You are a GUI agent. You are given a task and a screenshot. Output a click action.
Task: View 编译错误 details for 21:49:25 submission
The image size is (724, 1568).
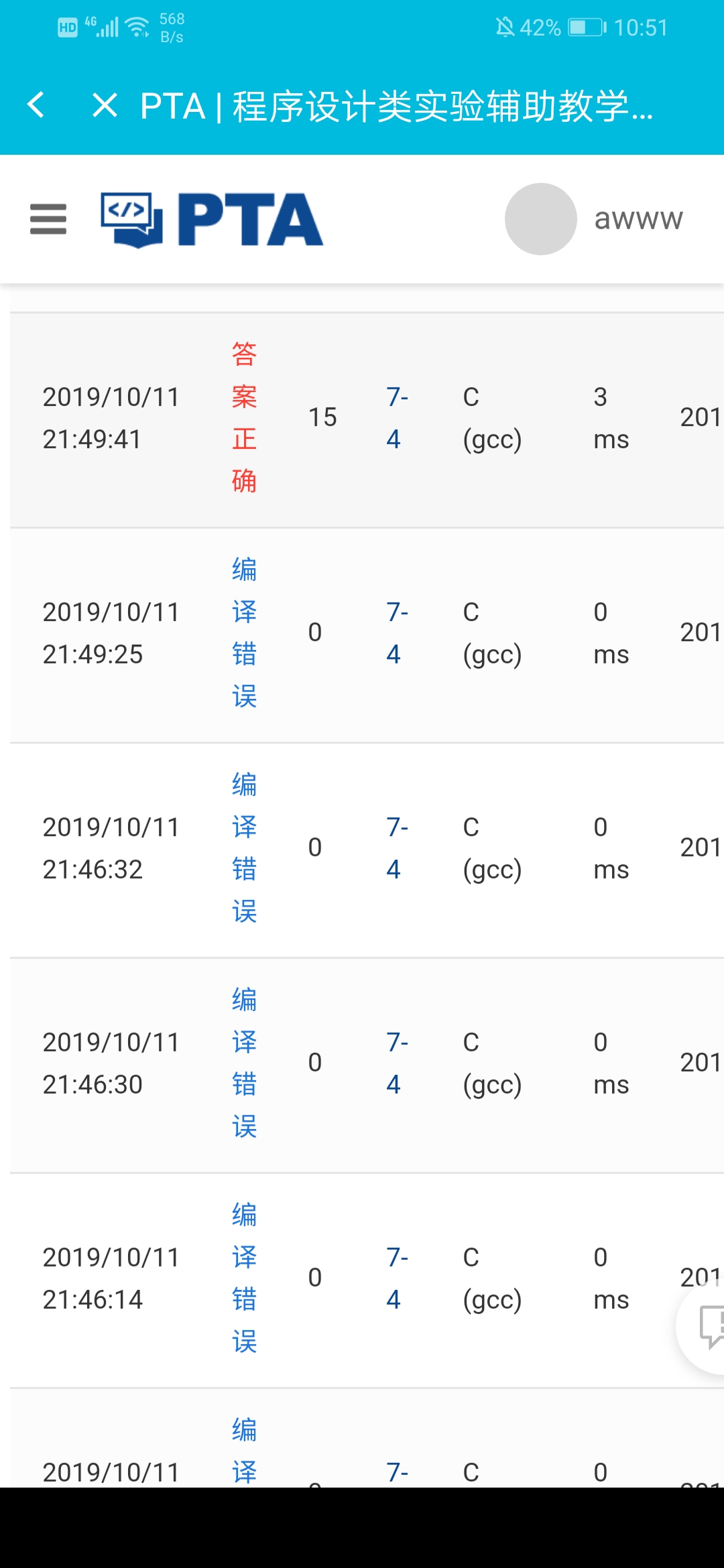tap(244, 633)
